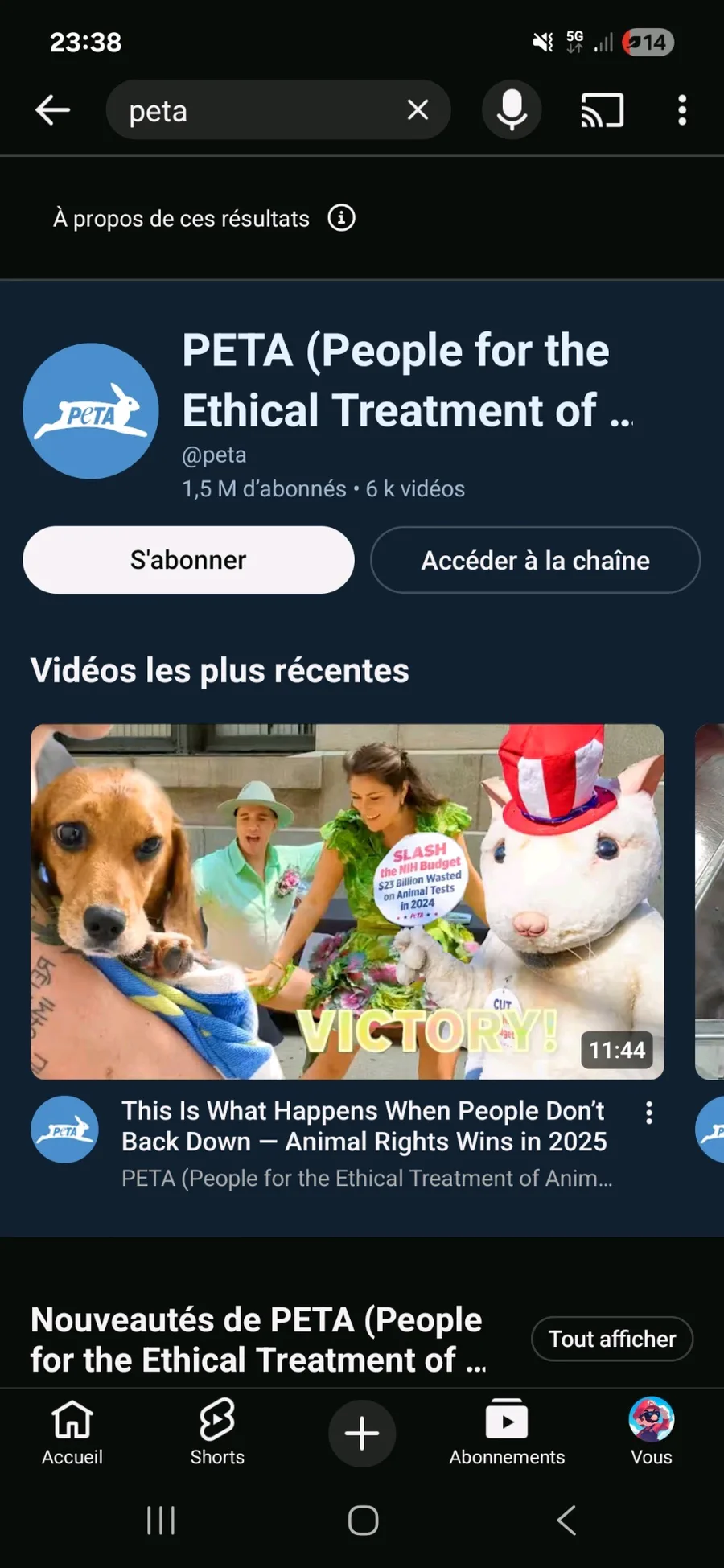Open the cast to device option
Viewport: 724px width, 1568px height.
pyautogui.click(x=603, y=110)
